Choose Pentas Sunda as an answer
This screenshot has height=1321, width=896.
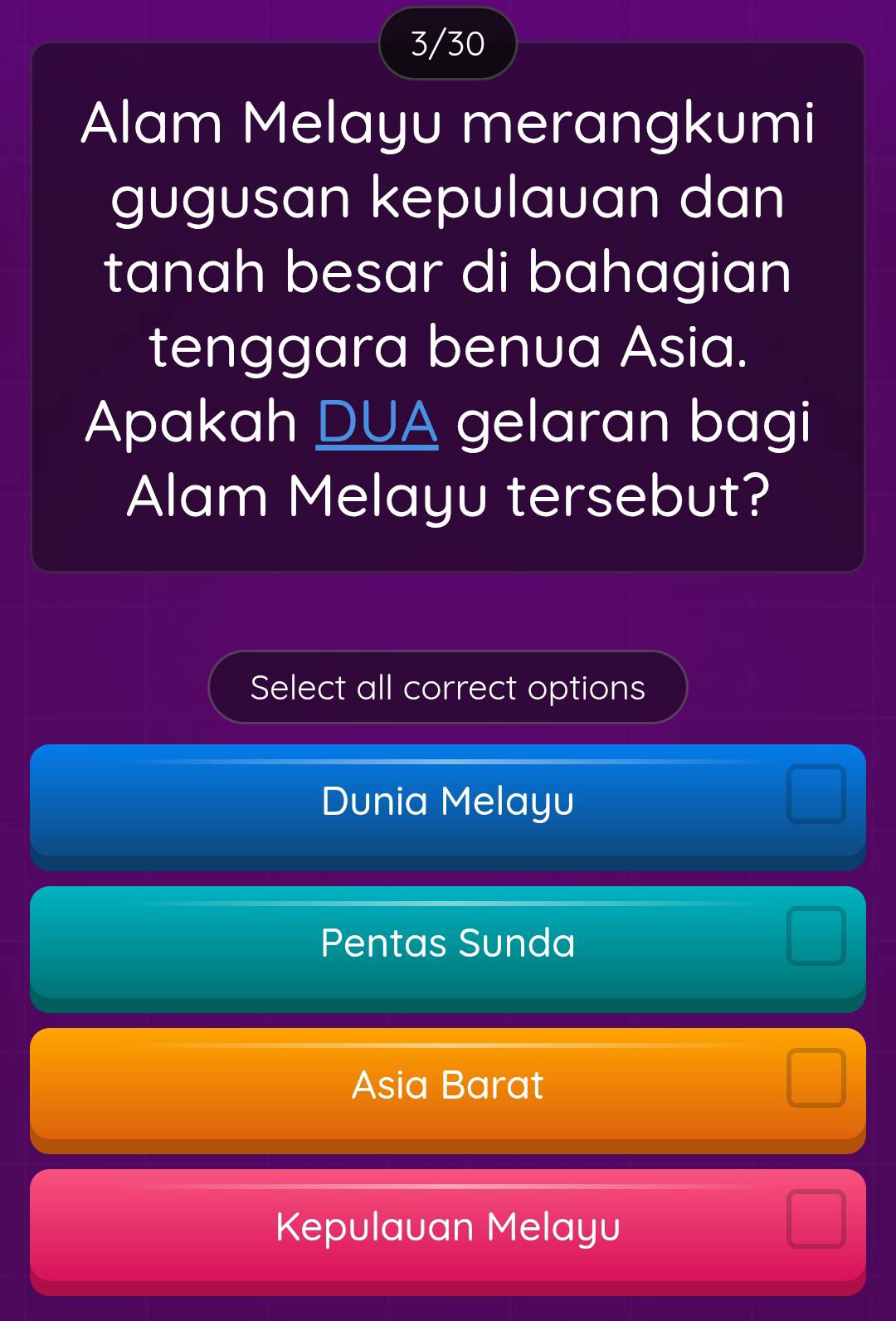(448, 943)
